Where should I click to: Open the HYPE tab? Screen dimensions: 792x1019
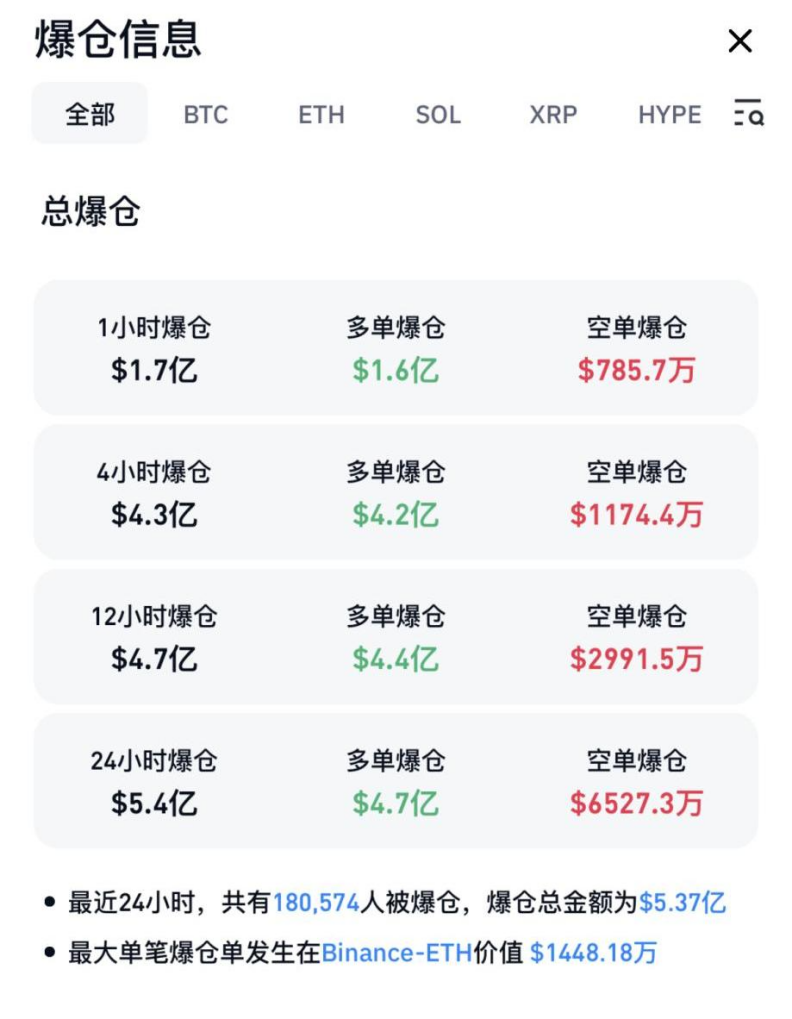click(668, 115)
